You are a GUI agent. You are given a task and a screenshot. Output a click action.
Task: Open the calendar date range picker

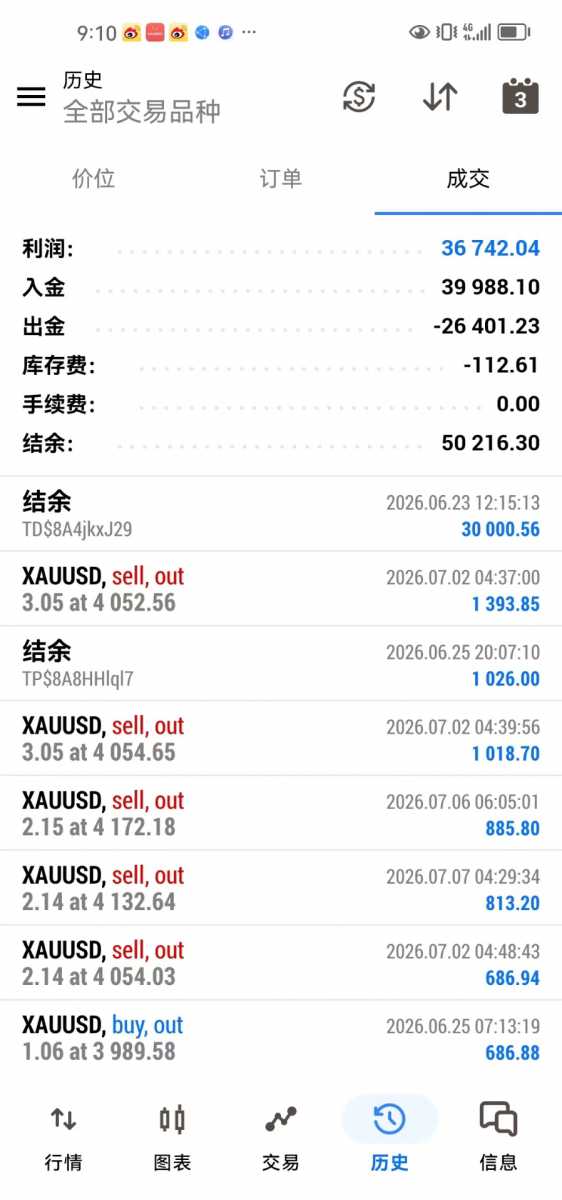[x=520, y=96]
